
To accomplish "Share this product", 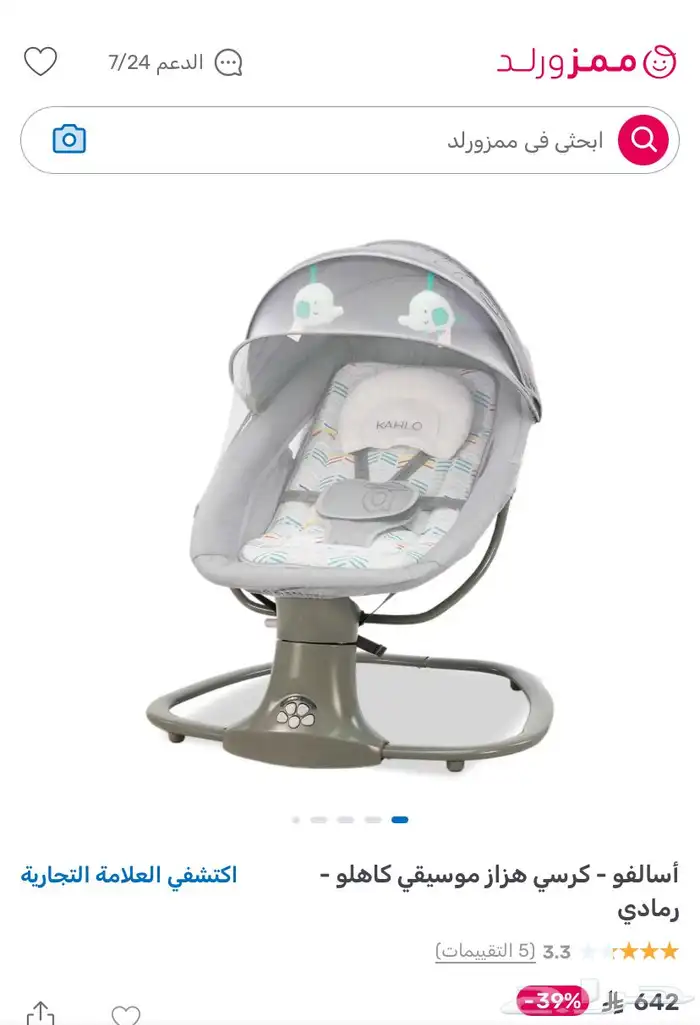I will click(x=40, y=1012).
